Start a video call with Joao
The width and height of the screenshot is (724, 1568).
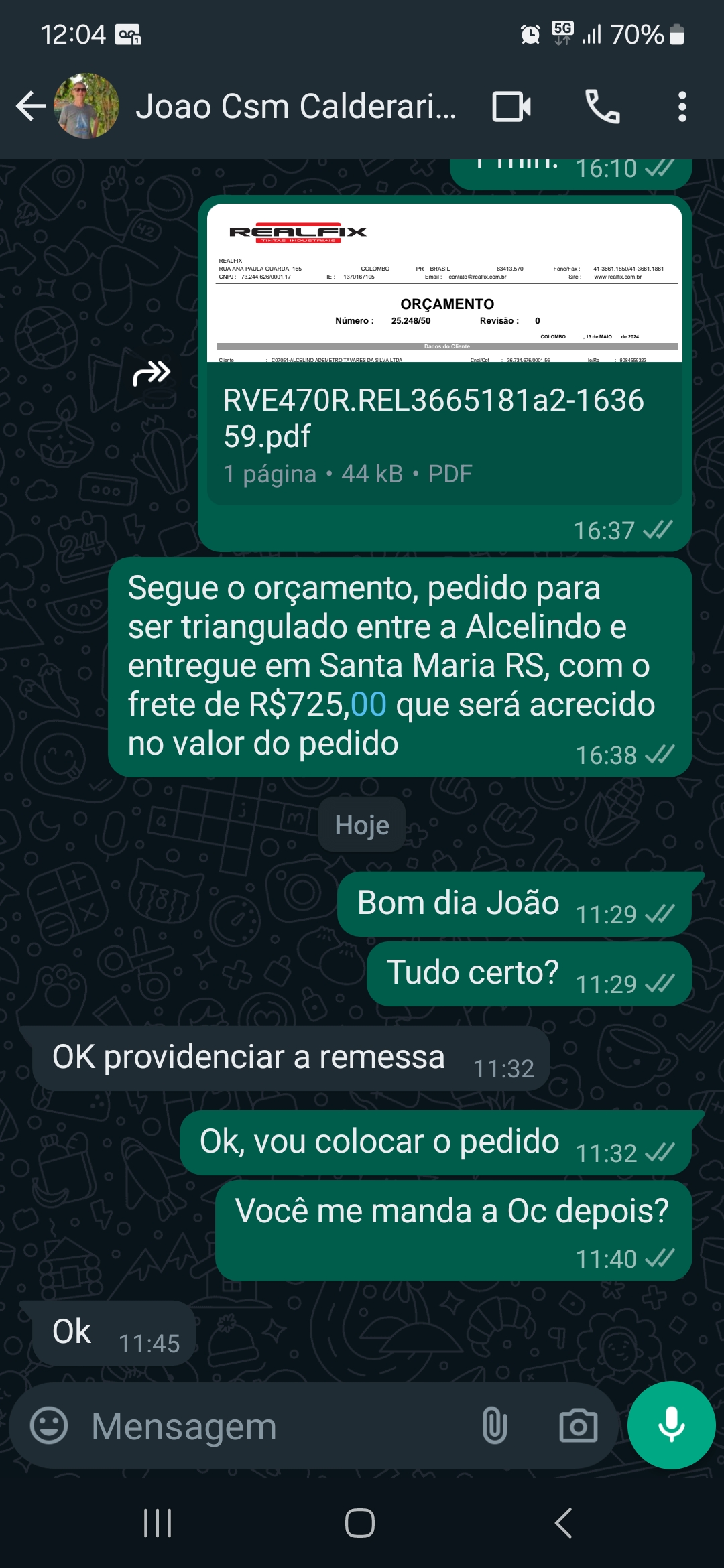coord(511,107)
